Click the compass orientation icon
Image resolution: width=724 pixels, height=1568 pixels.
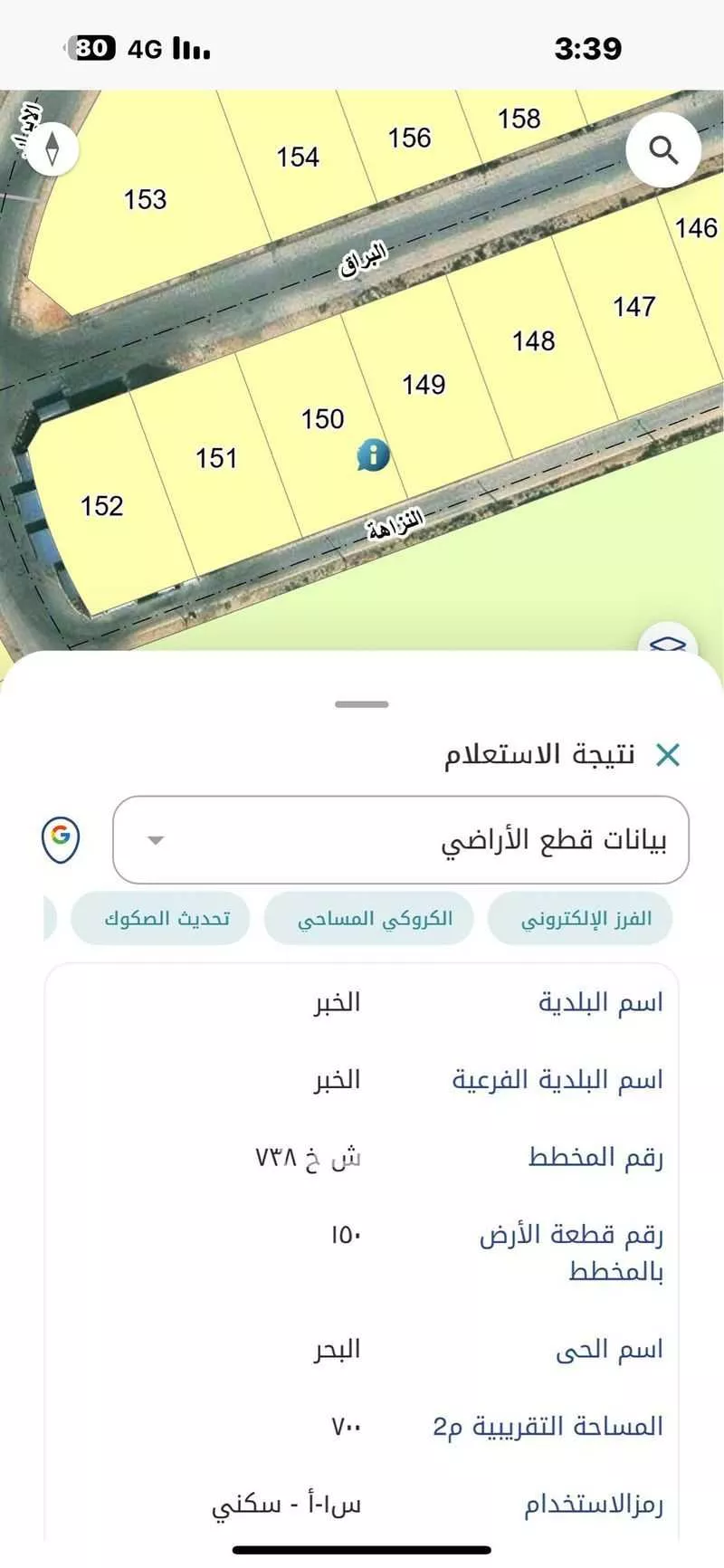click(52, 148)
